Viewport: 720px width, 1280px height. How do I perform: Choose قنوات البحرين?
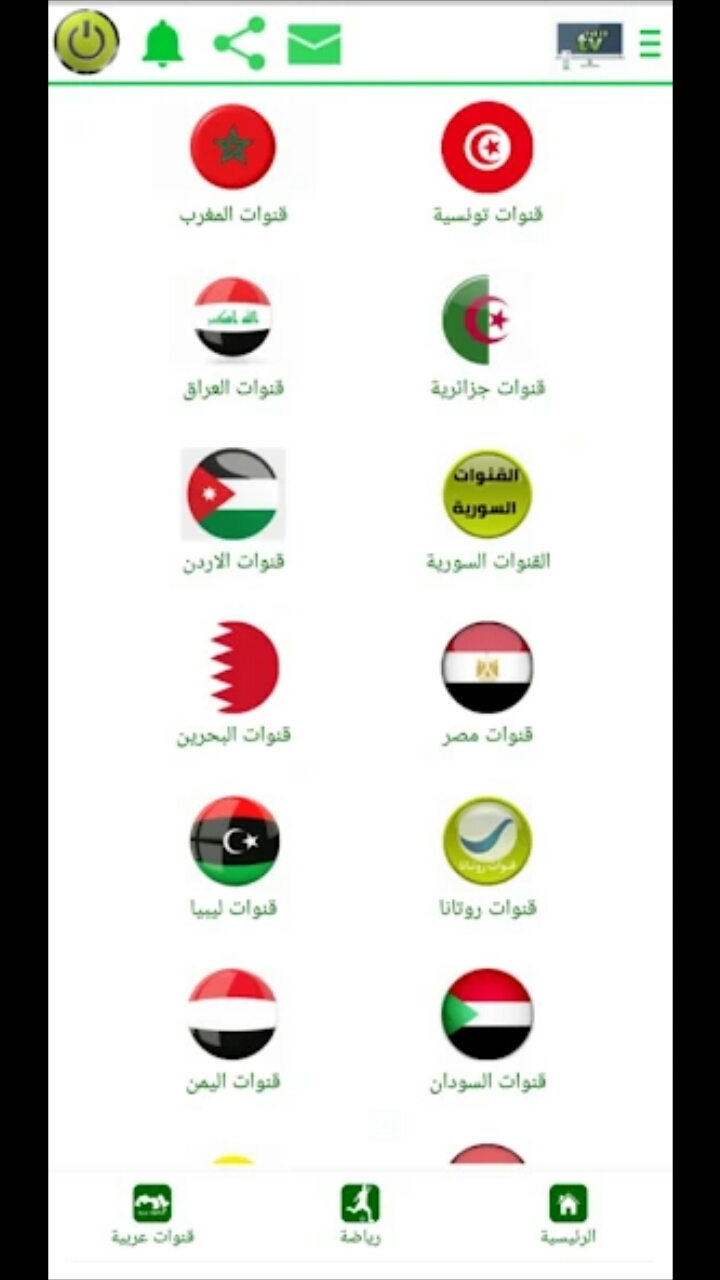[233, 683]
